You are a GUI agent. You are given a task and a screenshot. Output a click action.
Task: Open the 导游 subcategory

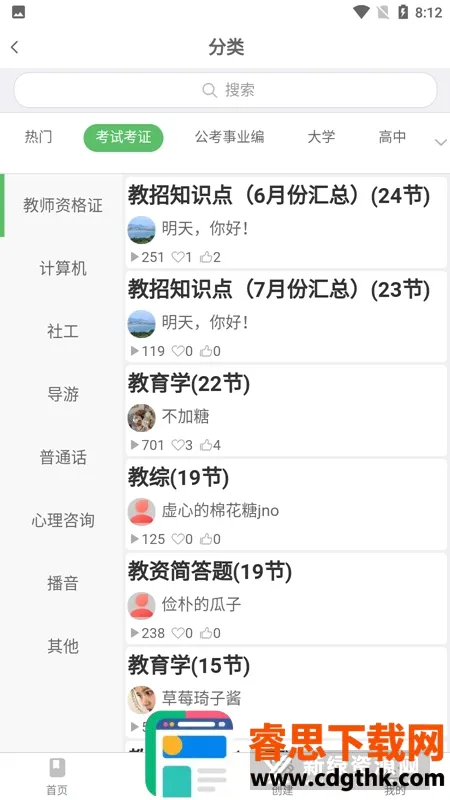[x=63, y=394]
